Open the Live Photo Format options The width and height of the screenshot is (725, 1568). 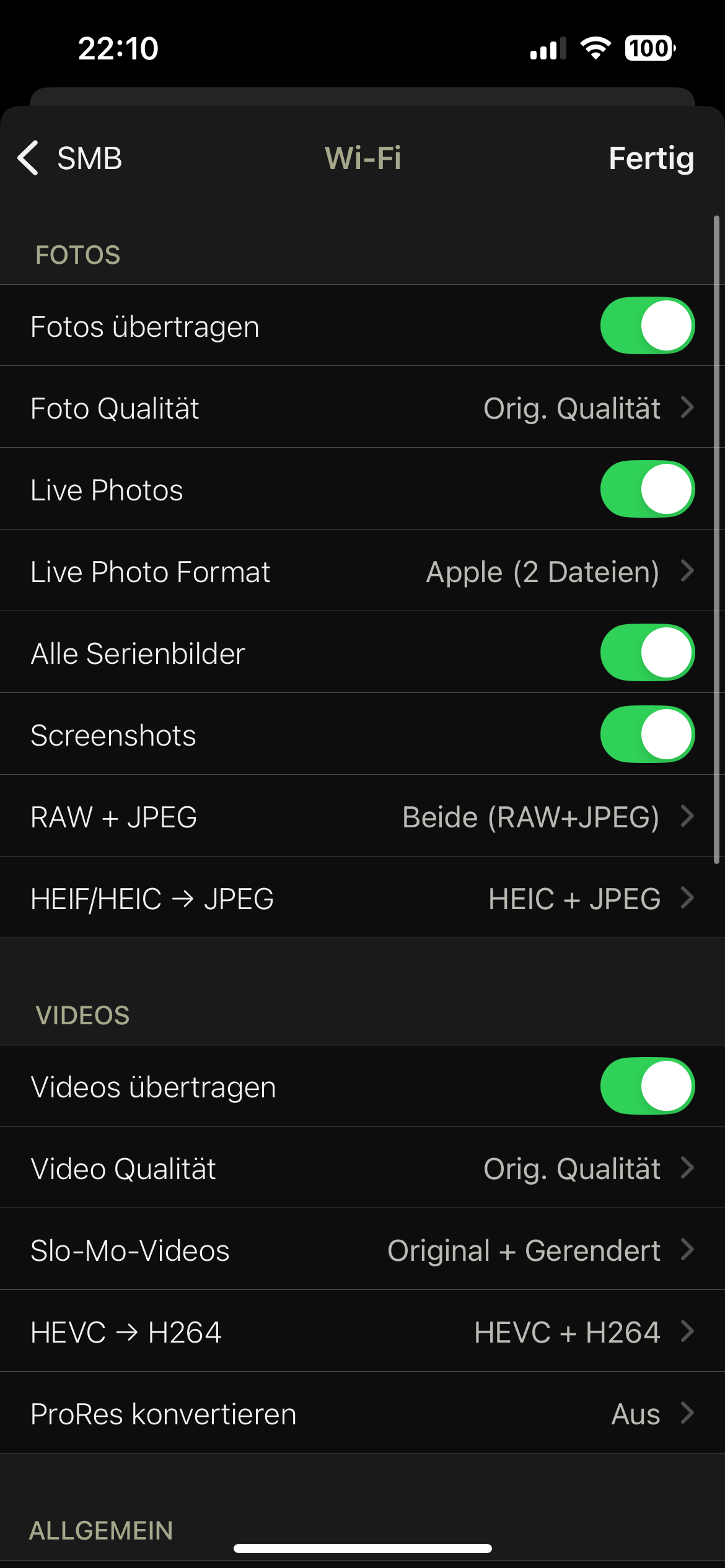(x=362, y=571)
